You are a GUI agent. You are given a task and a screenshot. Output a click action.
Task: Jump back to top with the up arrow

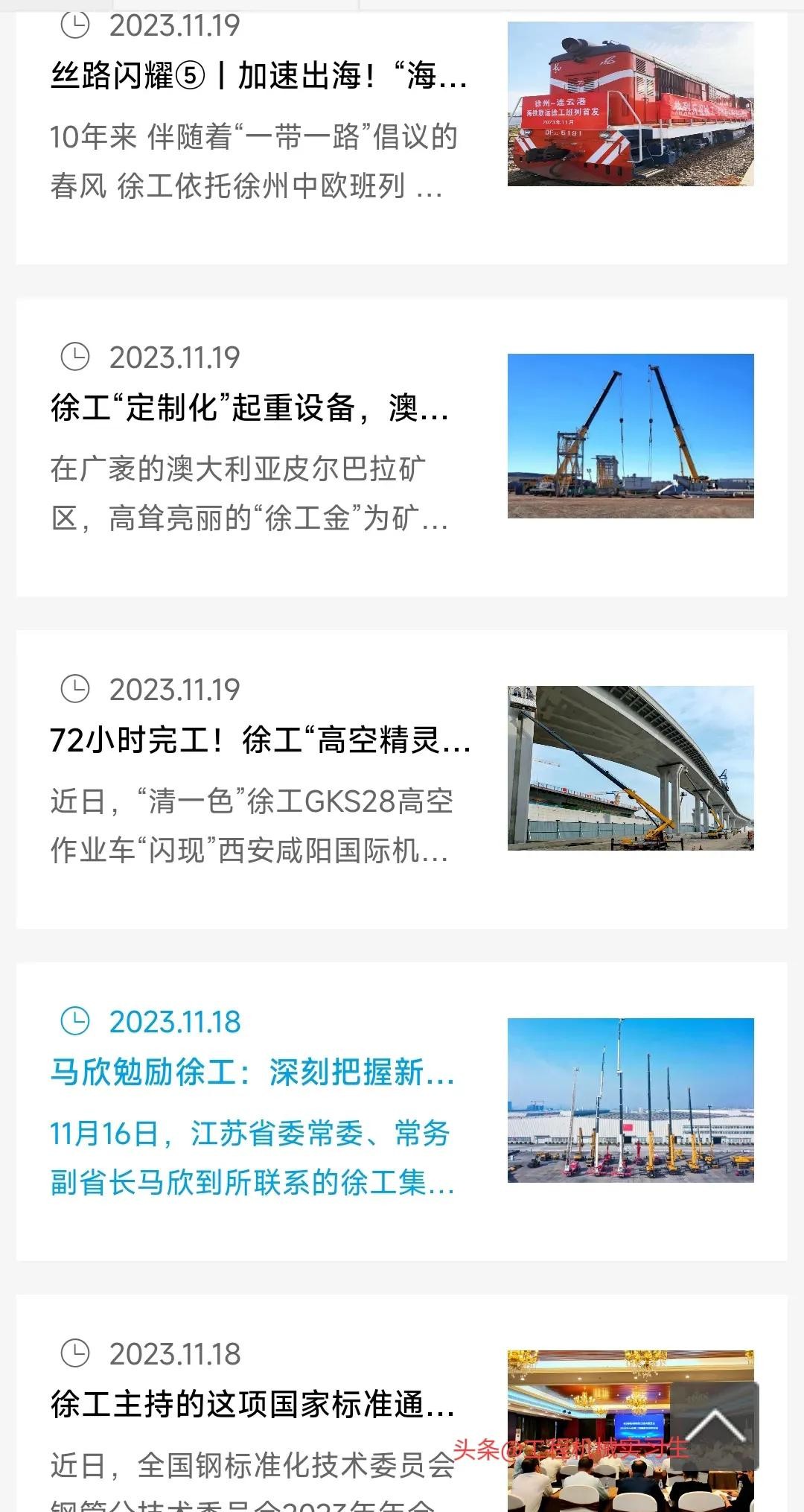[x=715, y=1426]
